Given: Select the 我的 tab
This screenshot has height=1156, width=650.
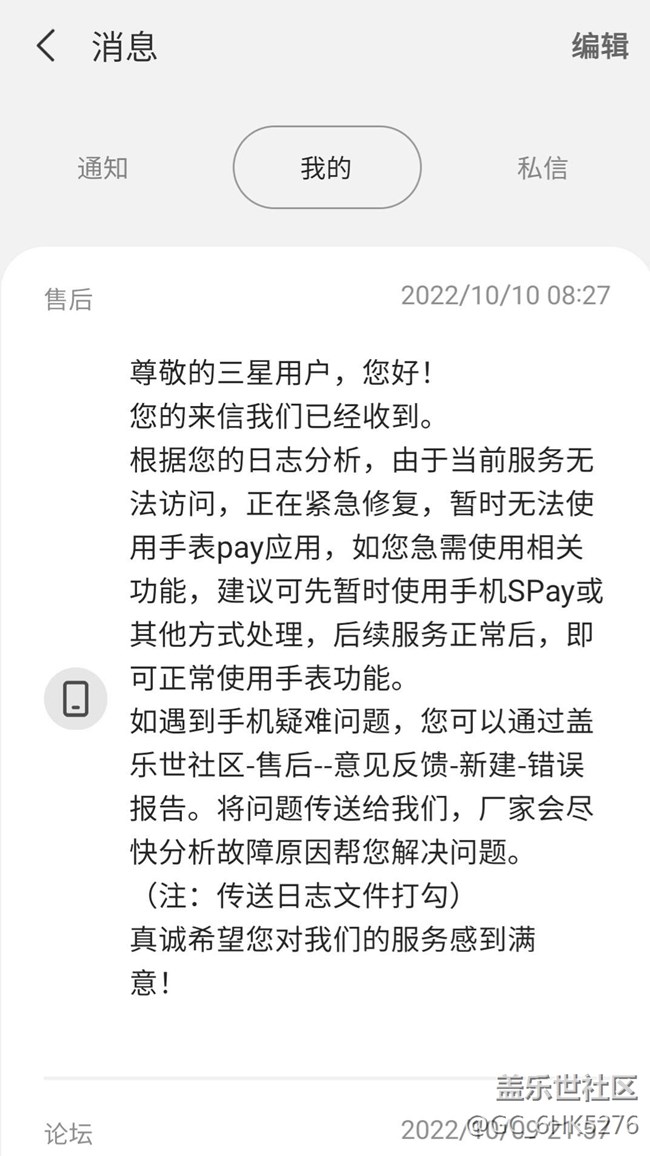Looking at the screenshot, I should [x=326, y=167].
